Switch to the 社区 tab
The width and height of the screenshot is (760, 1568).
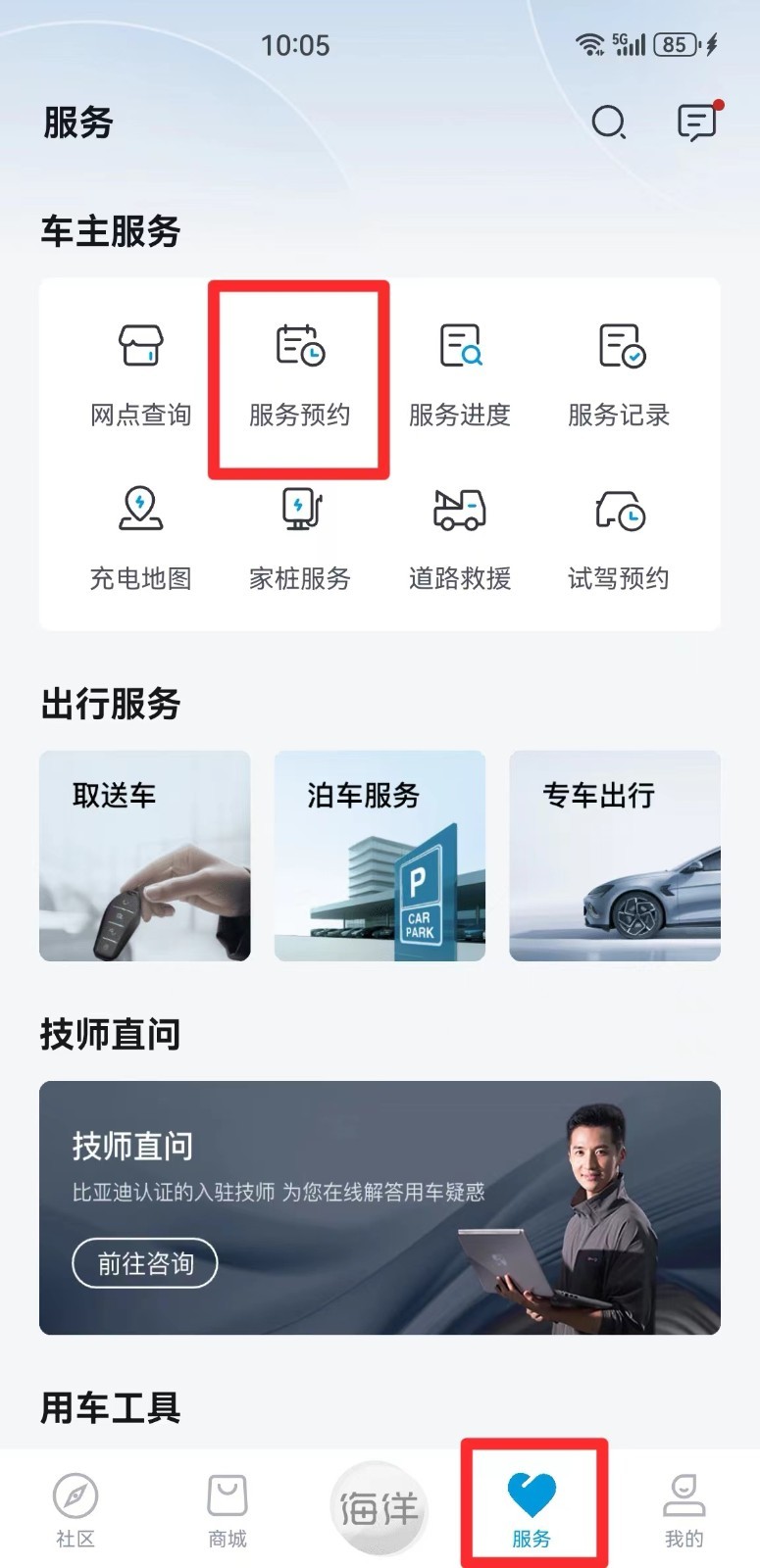click(76, 1510)
